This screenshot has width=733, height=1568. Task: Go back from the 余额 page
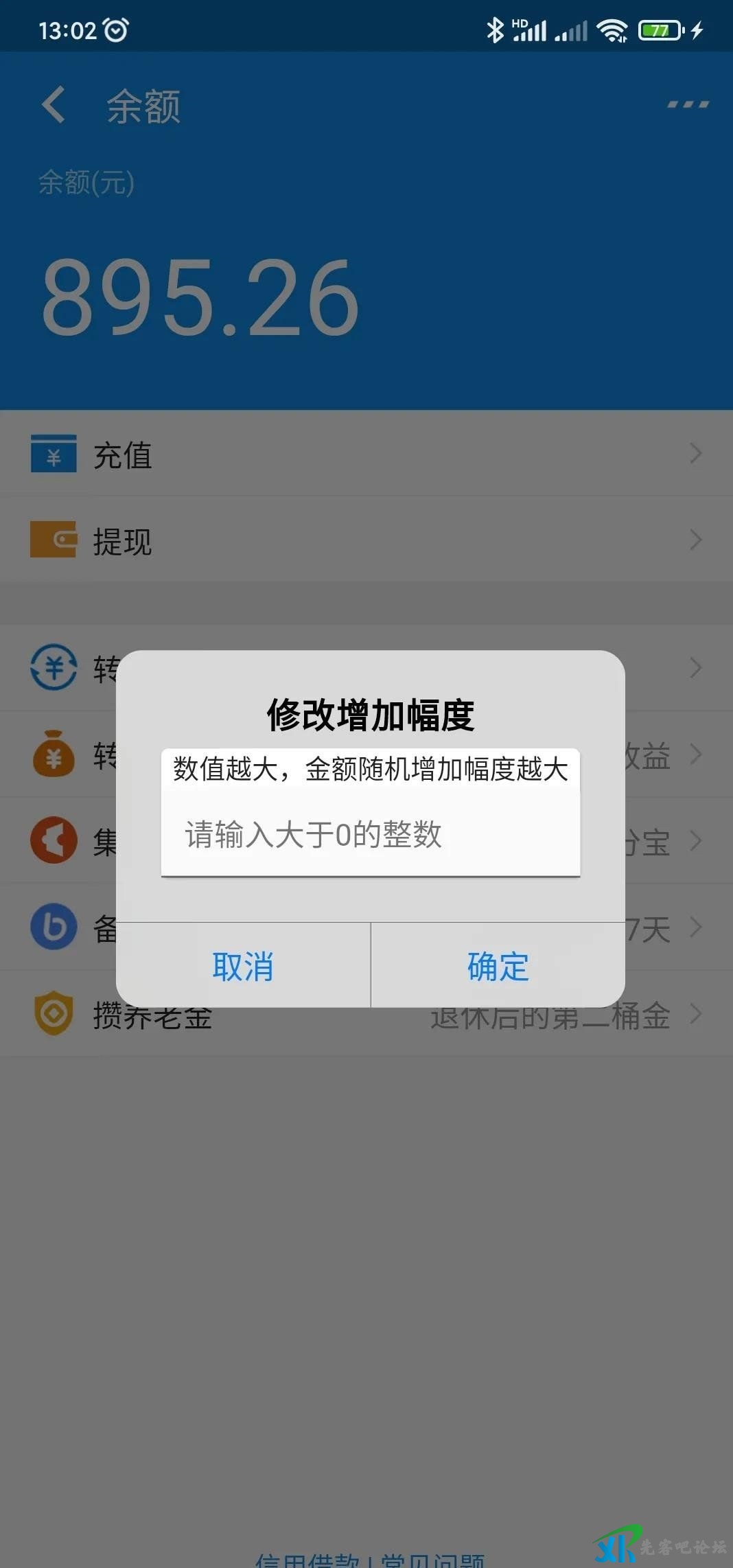pos(54,105)
